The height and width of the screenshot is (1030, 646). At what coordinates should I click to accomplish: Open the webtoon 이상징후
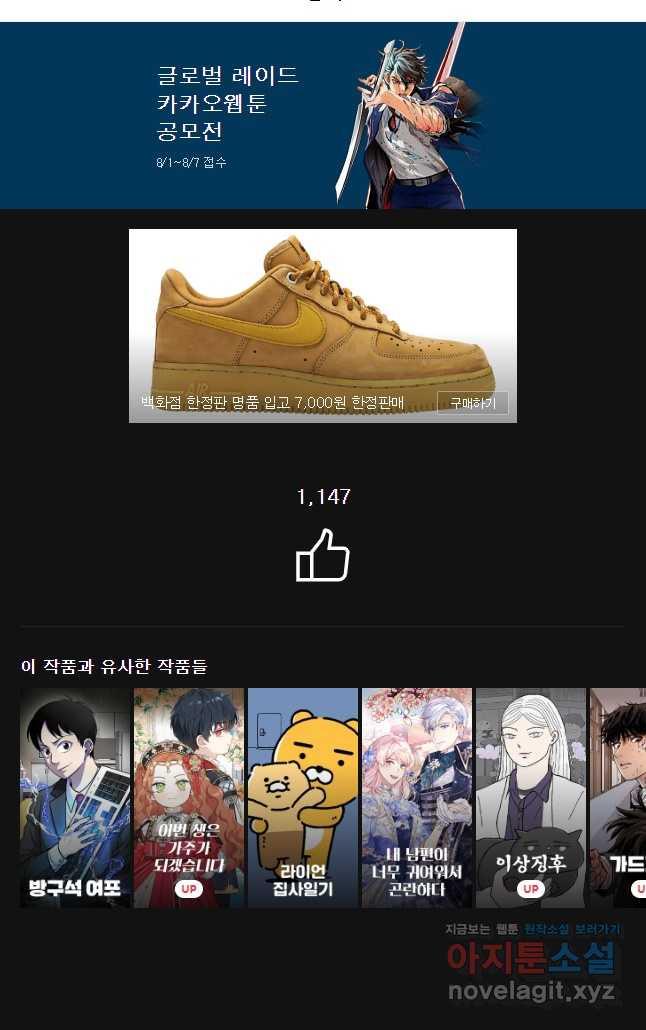tap(530, 797)
